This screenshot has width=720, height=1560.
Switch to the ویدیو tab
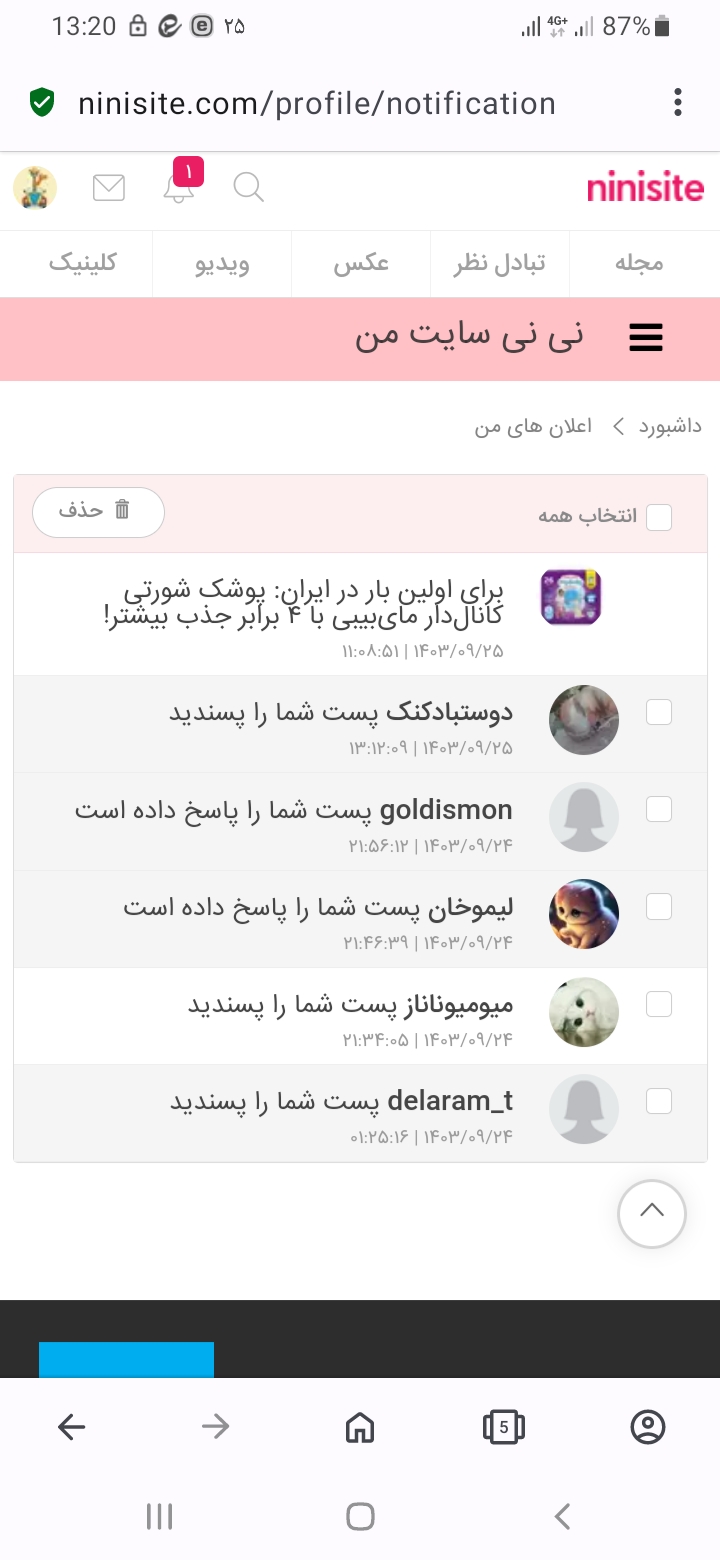click(221, 263)
